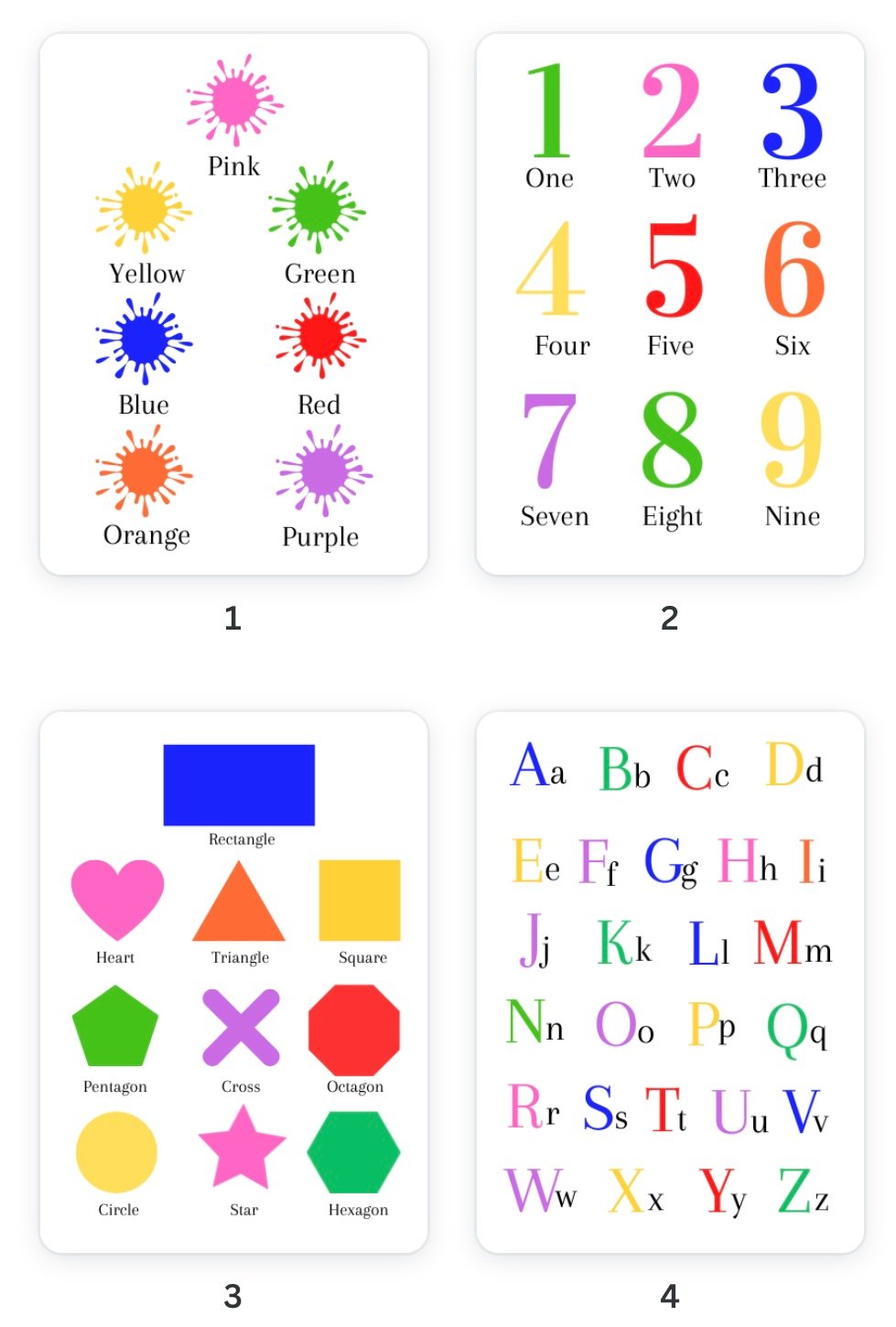Open page 2 showing numbers One to Nine
This screenshot has height=1327, width=896.
pos(670,304)
